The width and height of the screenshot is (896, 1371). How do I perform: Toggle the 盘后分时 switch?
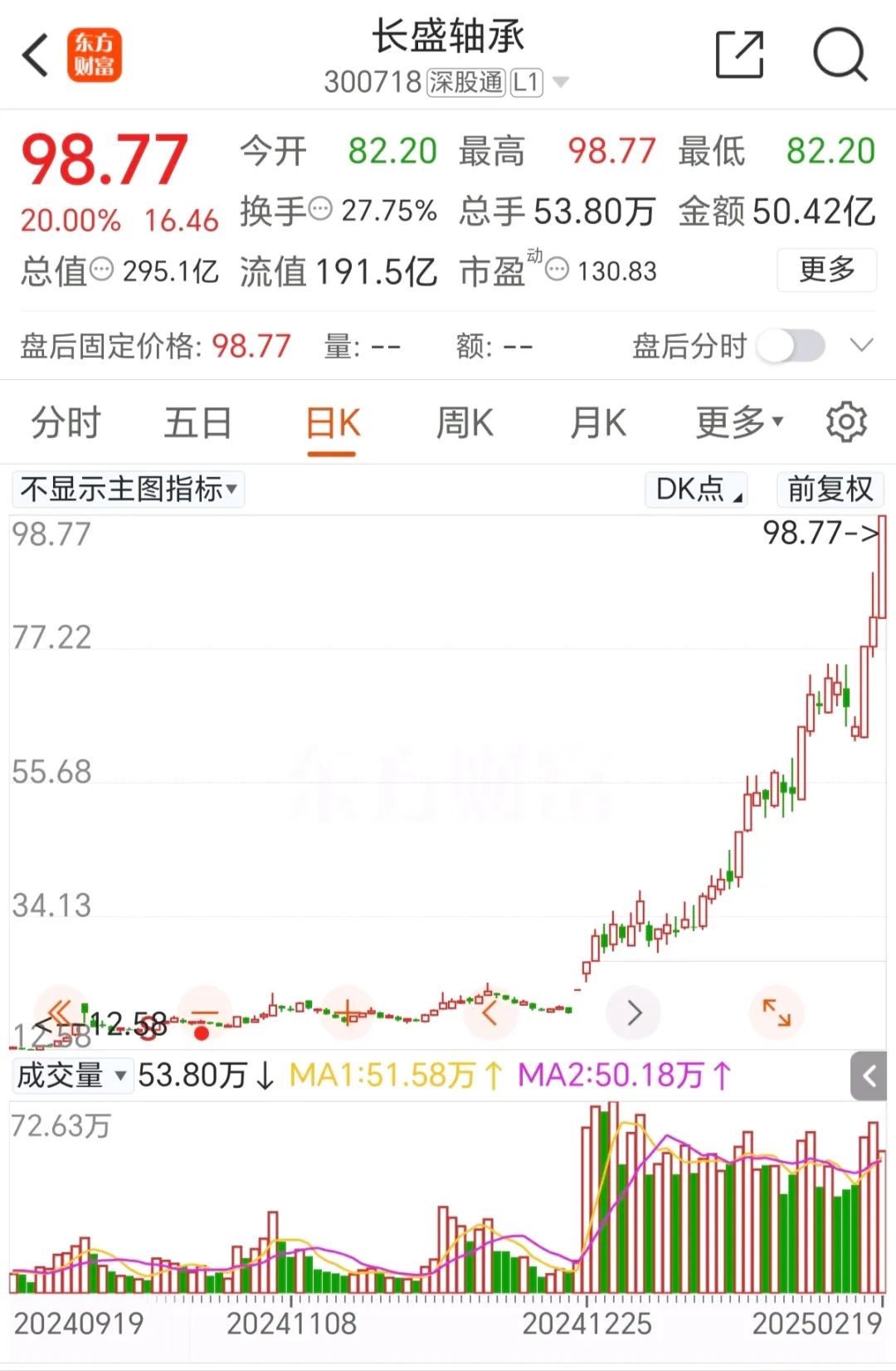(x=791, y=346)
